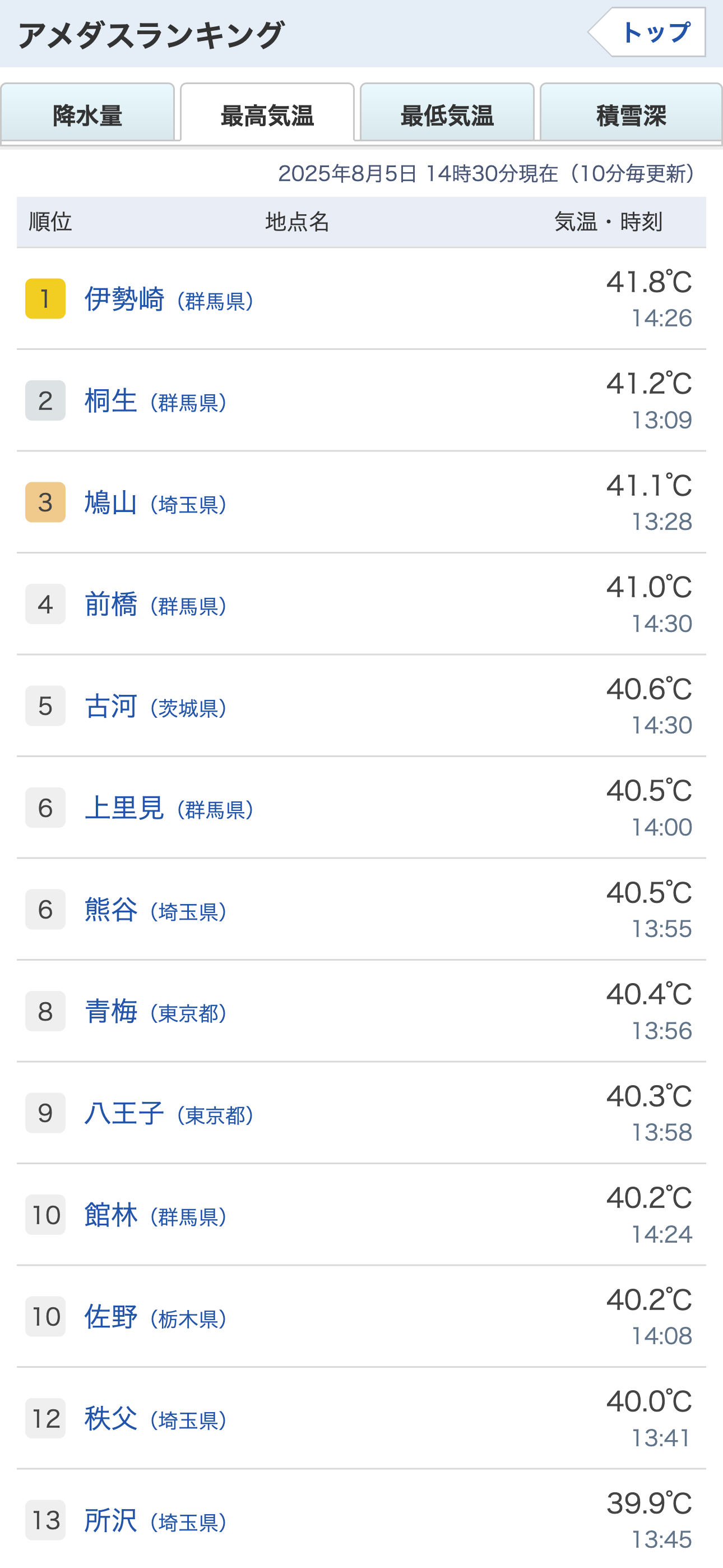View 八王子 (東京都) details
The height and width of the screenshot is (1568, 723).
point(125,1113)
